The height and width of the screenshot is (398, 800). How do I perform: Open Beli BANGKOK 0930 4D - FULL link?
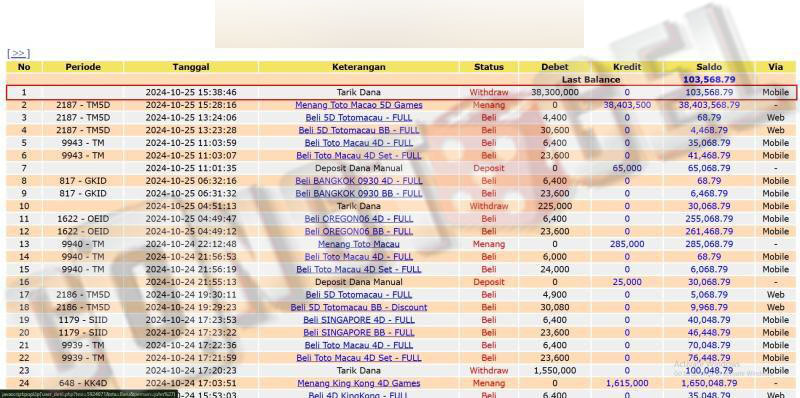pos(359,181)
